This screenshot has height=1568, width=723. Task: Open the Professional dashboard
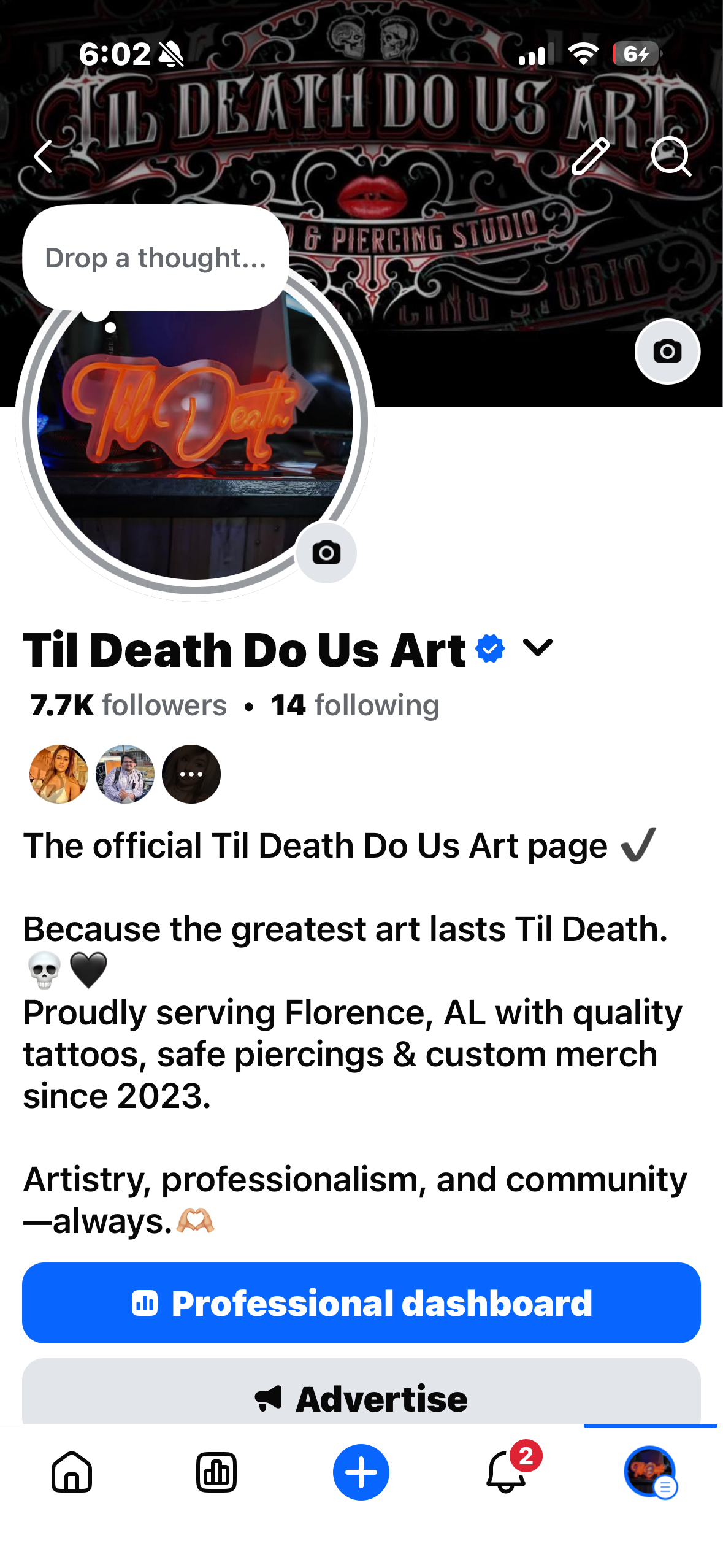[x=361, y=1303]
